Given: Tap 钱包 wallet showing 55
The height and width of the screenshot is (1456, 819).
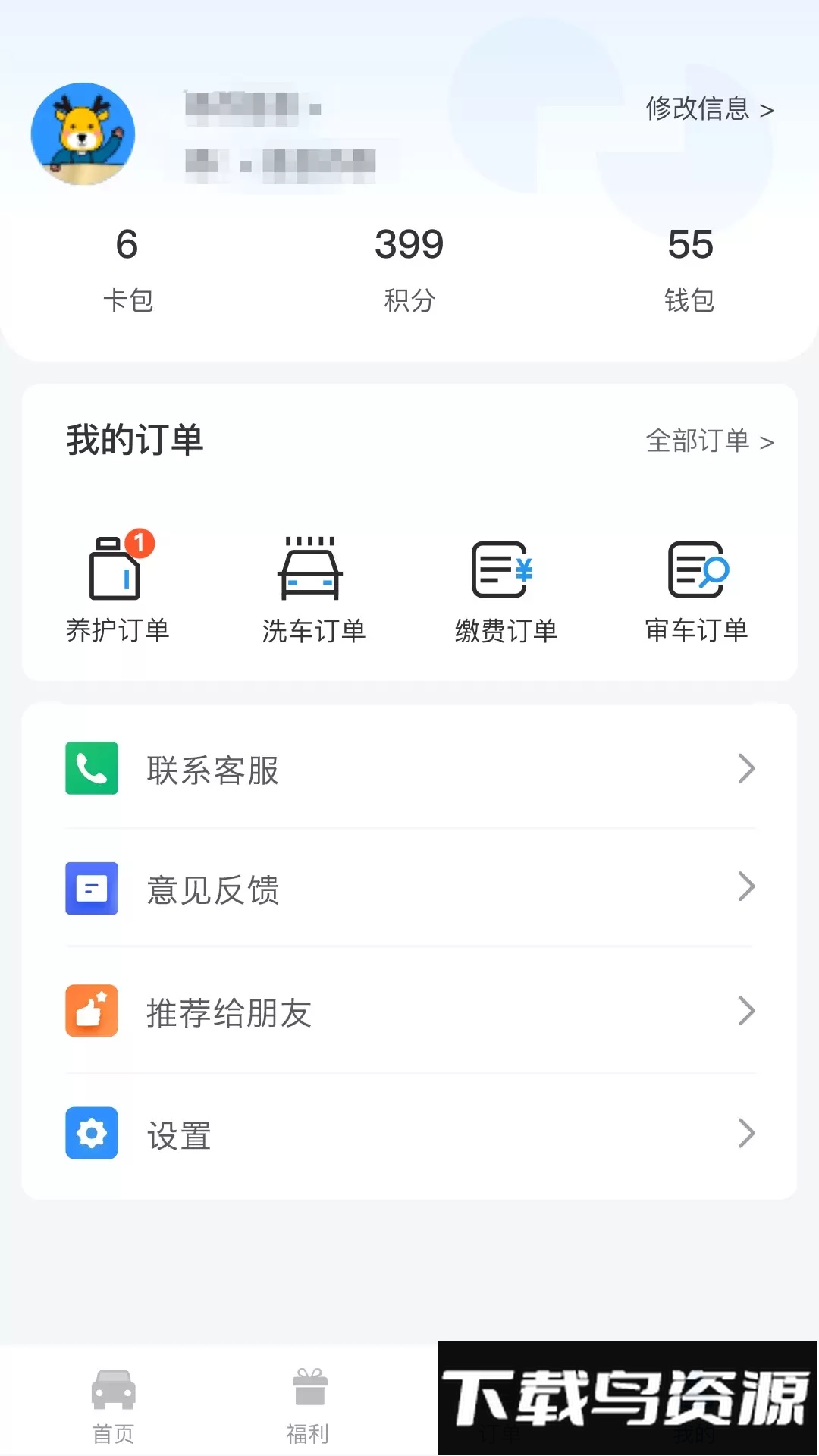Looking at the screenshot, I should 690,265.
